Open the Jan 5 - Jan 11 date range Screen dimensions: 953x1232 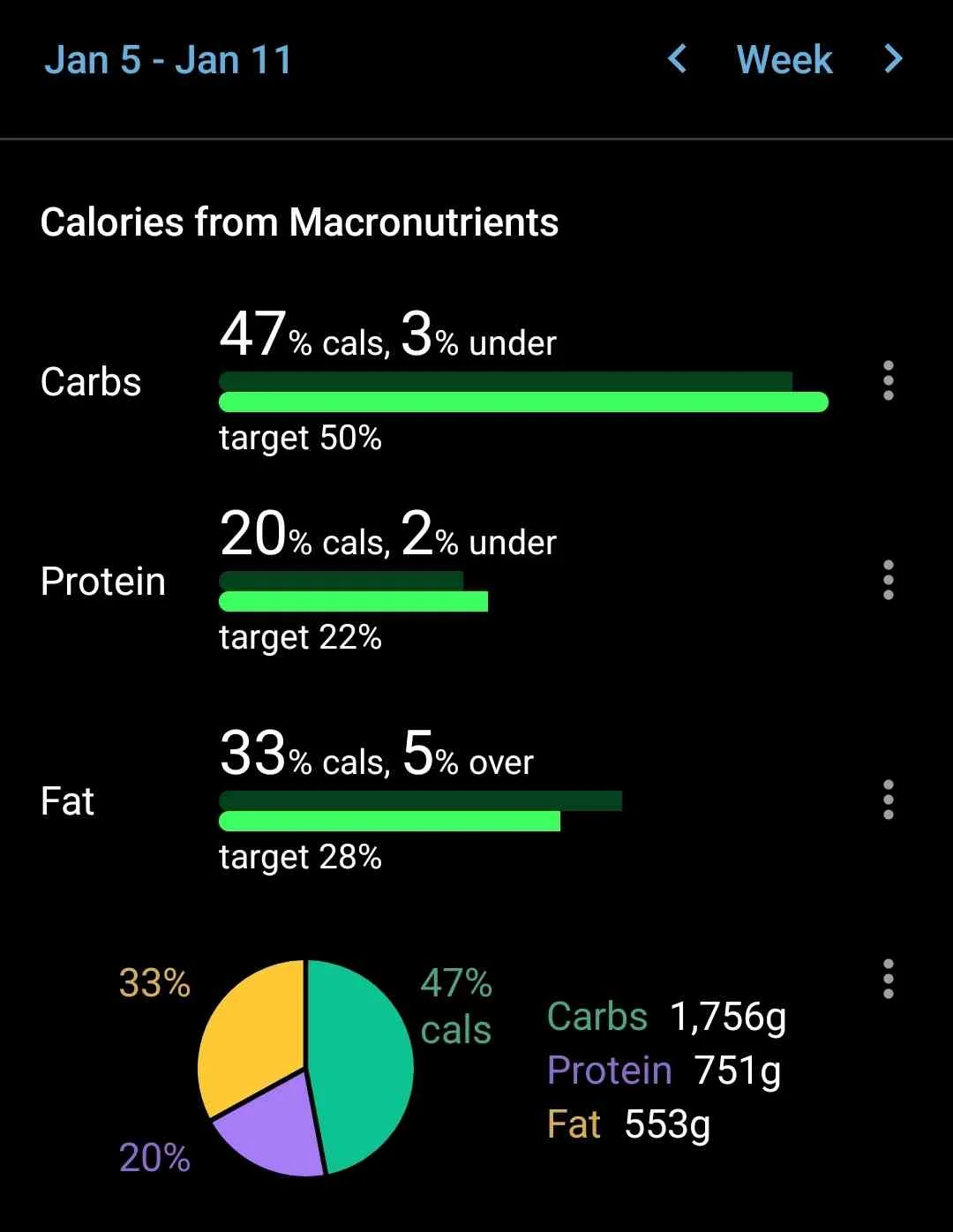[x=169, y=60]
